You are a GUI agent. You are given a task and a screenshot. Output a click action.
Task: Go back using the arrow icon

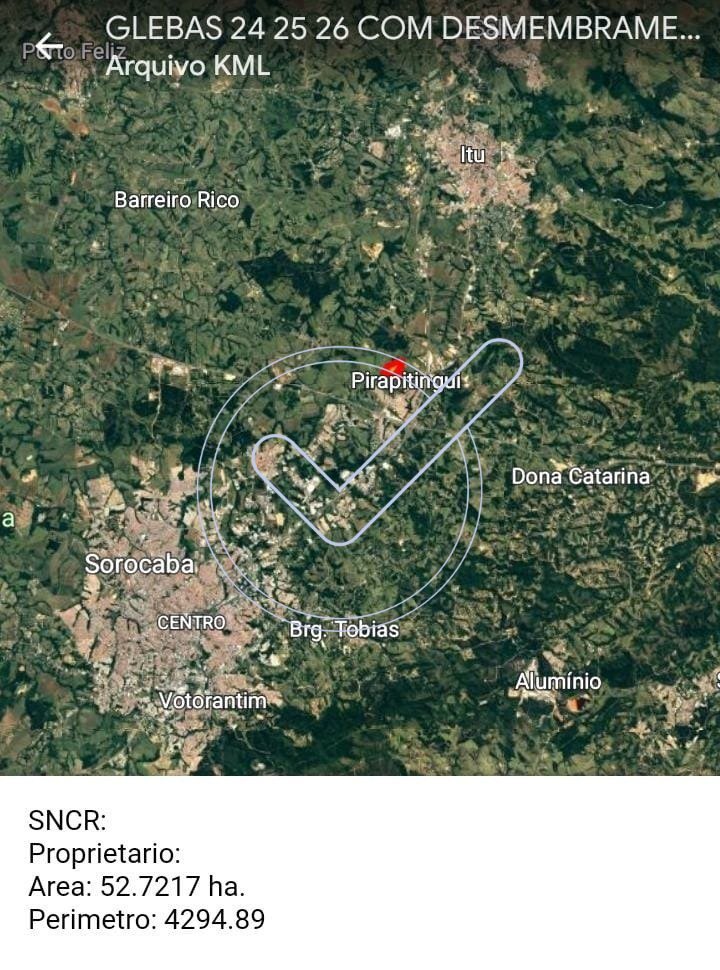click(46, 45)
